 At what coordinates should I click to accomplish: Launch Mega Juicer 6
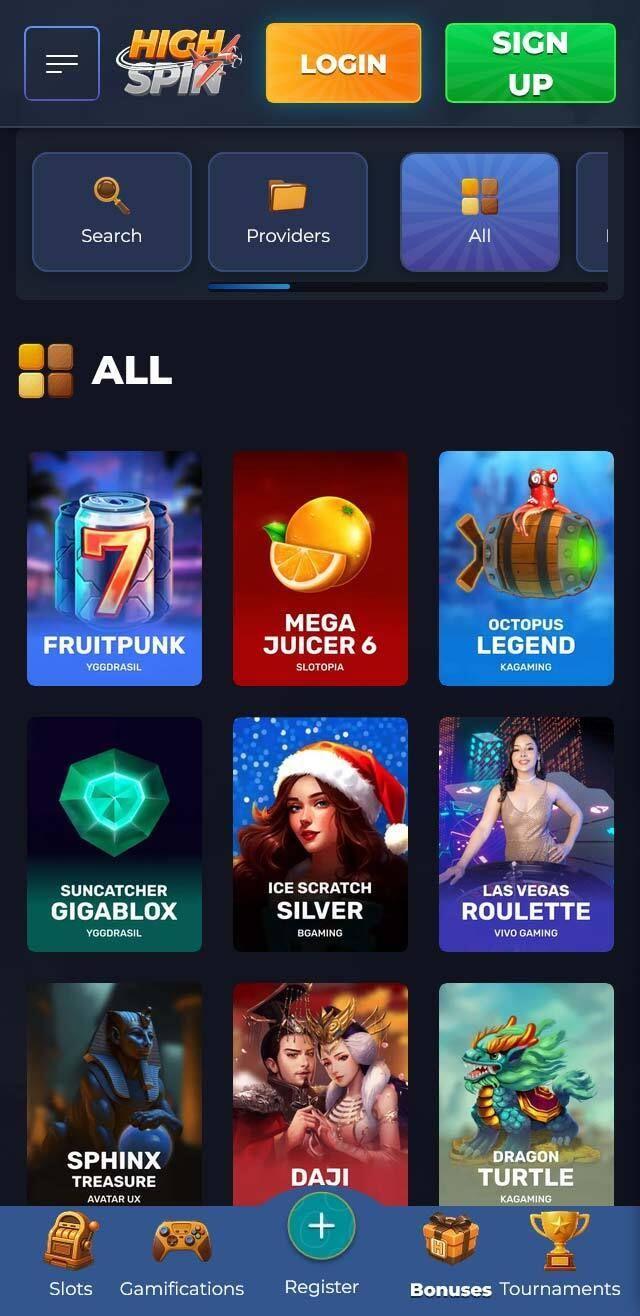tap(320, 568)
